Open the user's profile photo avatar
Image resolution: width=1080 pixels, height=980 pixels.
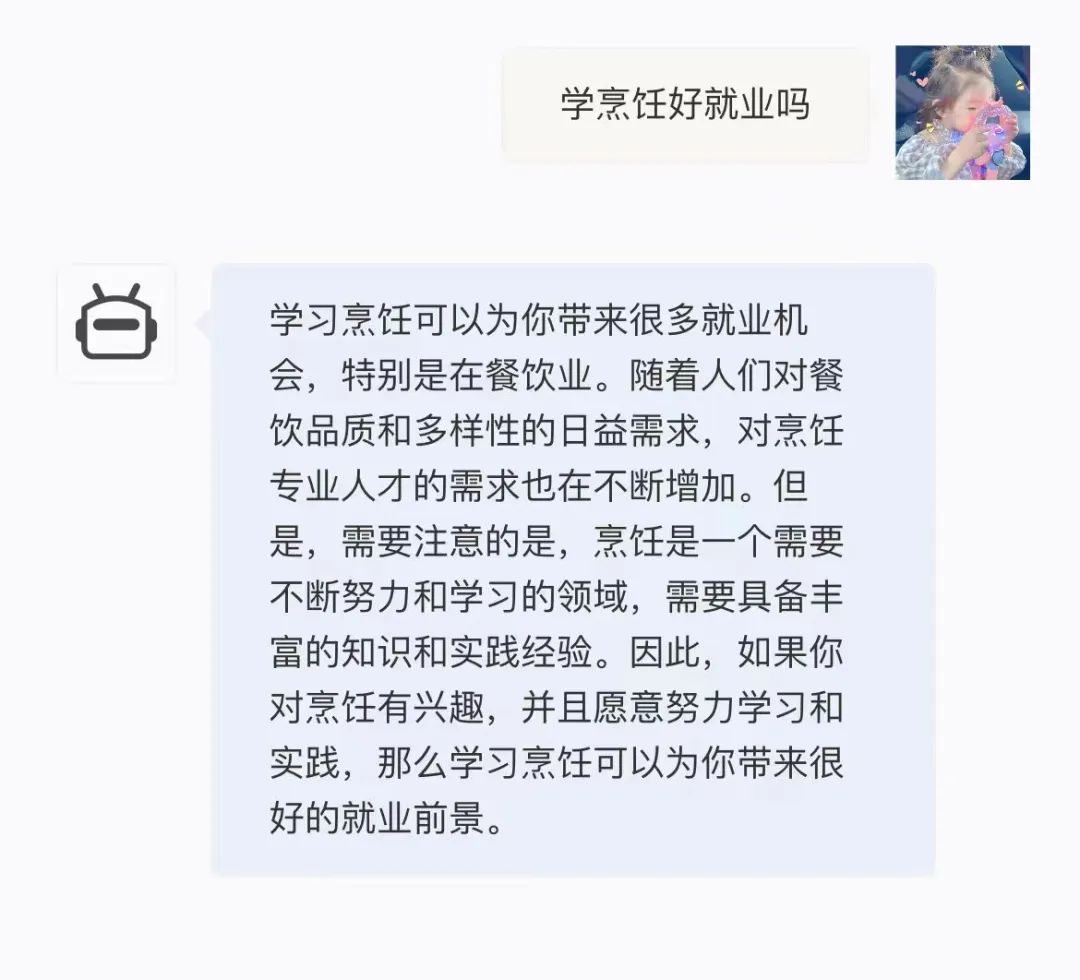tap(962, 113)
